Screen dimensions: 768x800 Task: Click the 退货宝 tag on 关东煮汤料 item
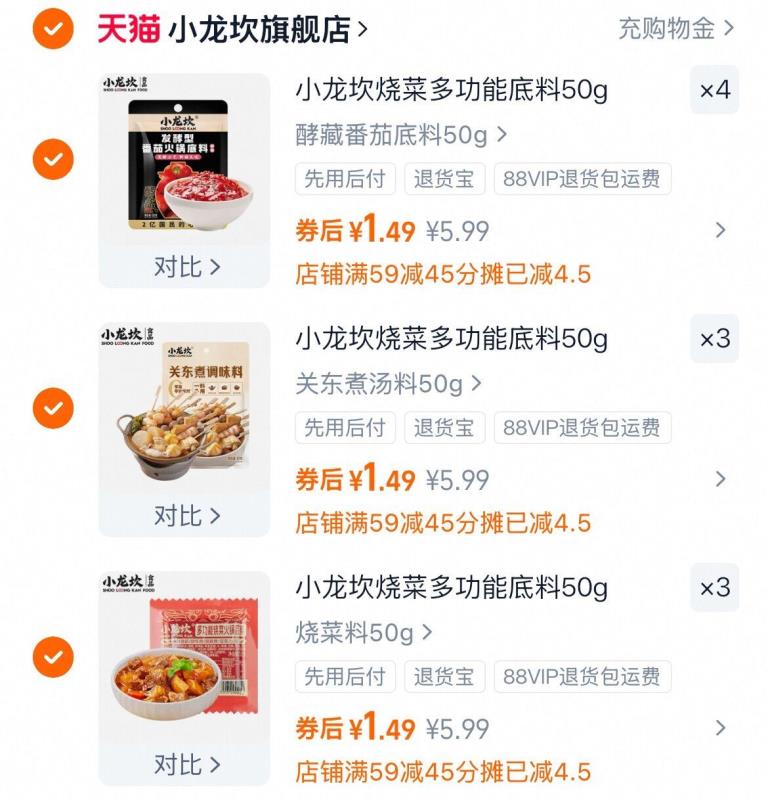coord(445,428)
